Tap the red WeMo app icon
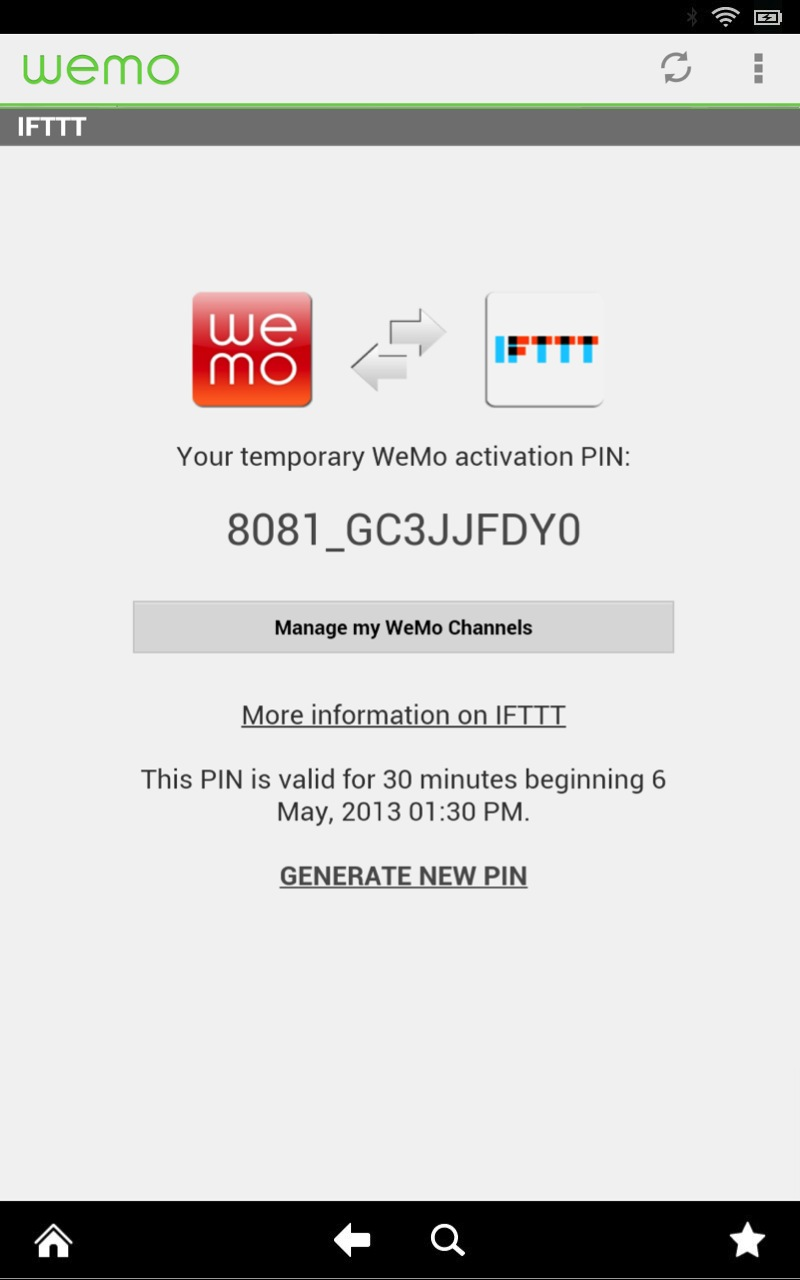 point(251,349)
